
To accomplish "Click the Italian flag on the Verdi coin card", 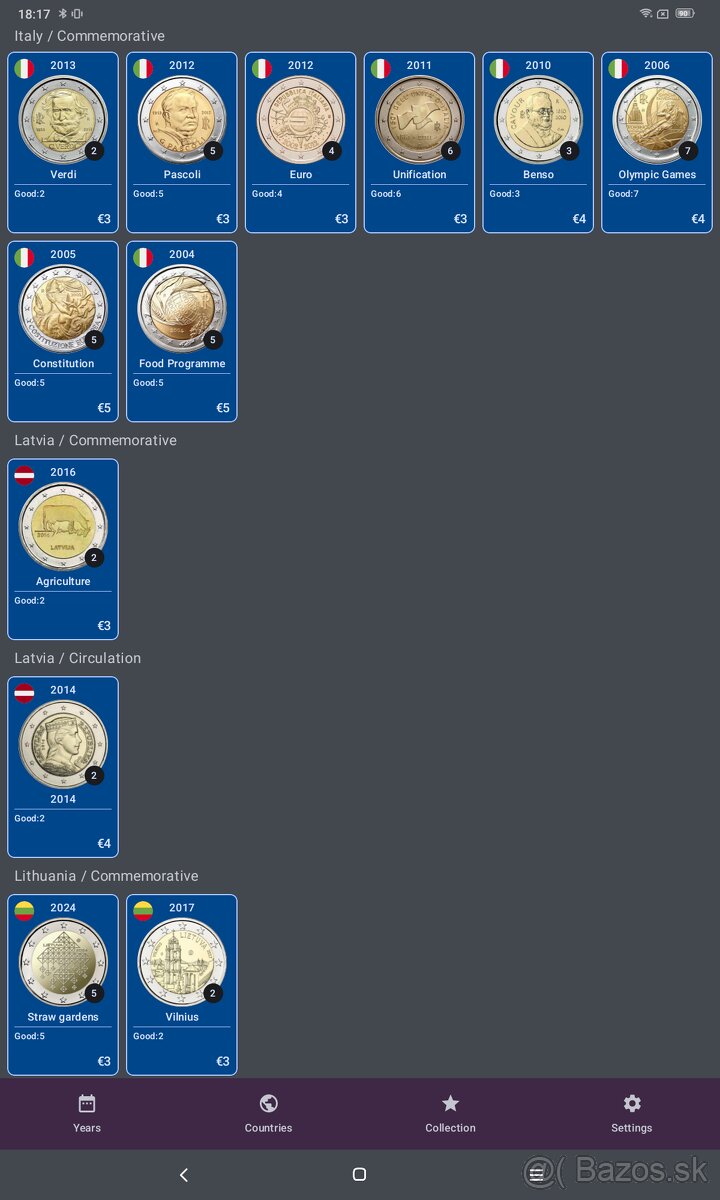I will 24,66.
